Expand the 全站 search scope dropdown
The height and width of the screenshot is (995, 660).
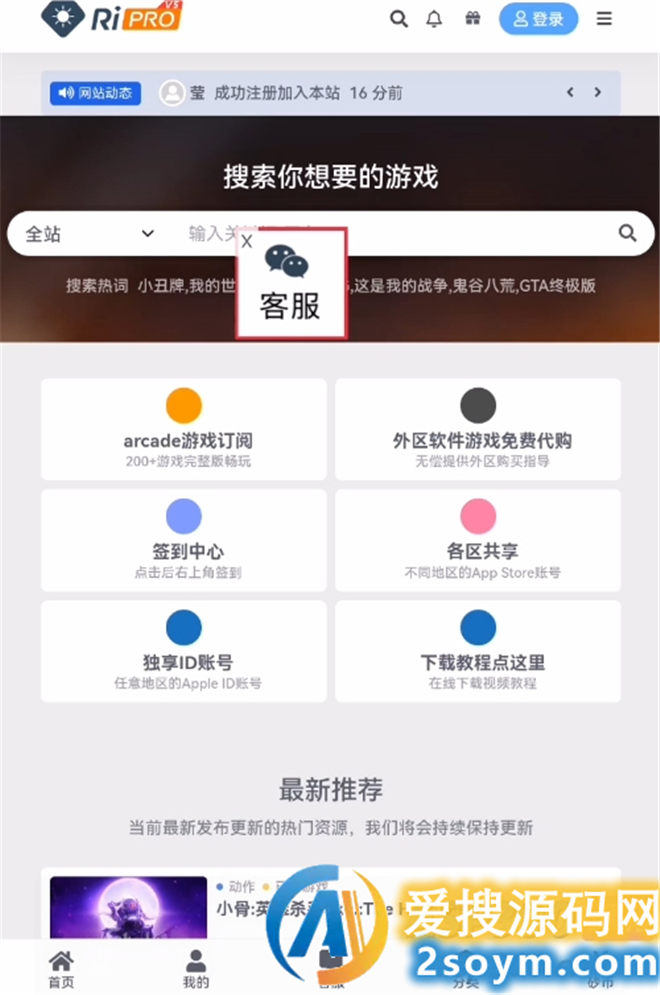click(x=90, y=234)
